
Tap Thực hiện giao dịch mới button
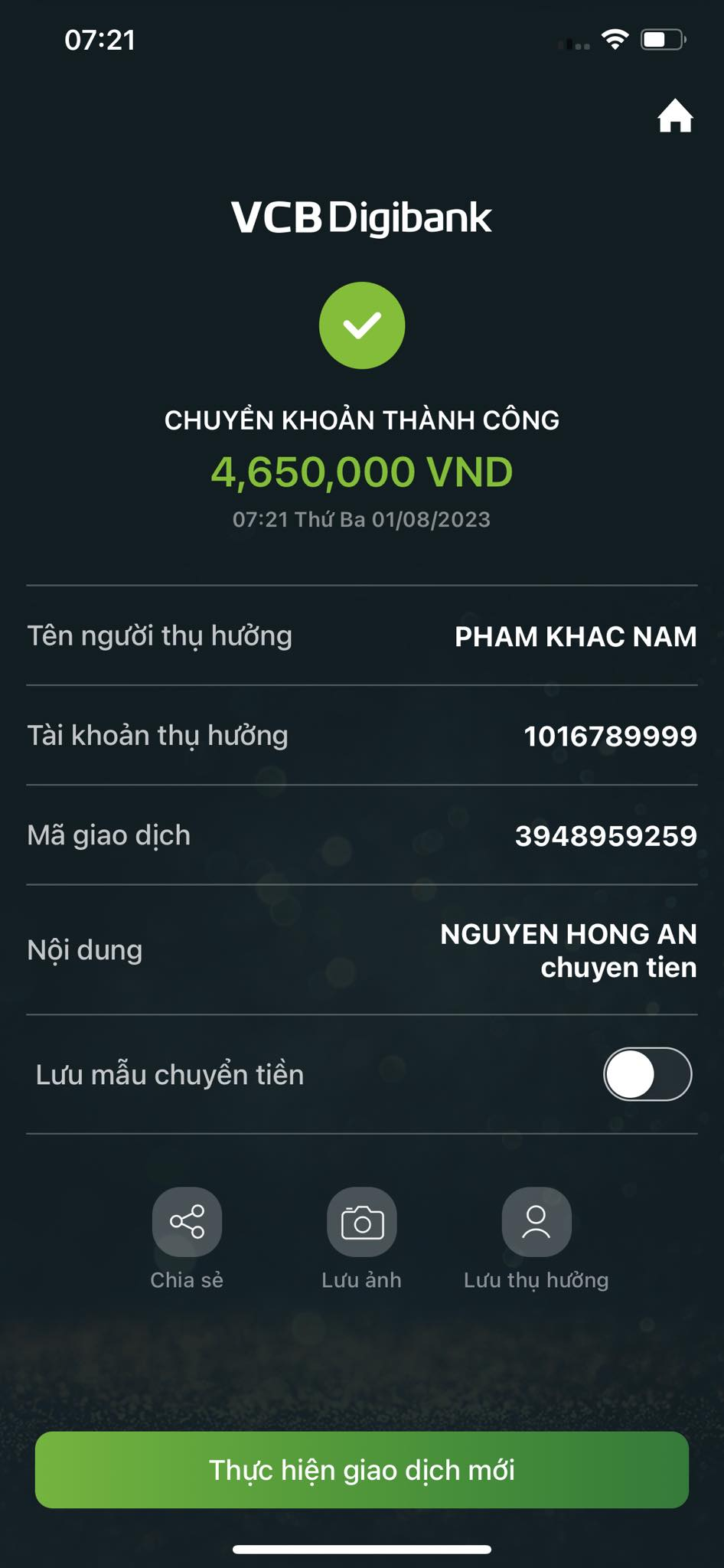[362, 1470]
